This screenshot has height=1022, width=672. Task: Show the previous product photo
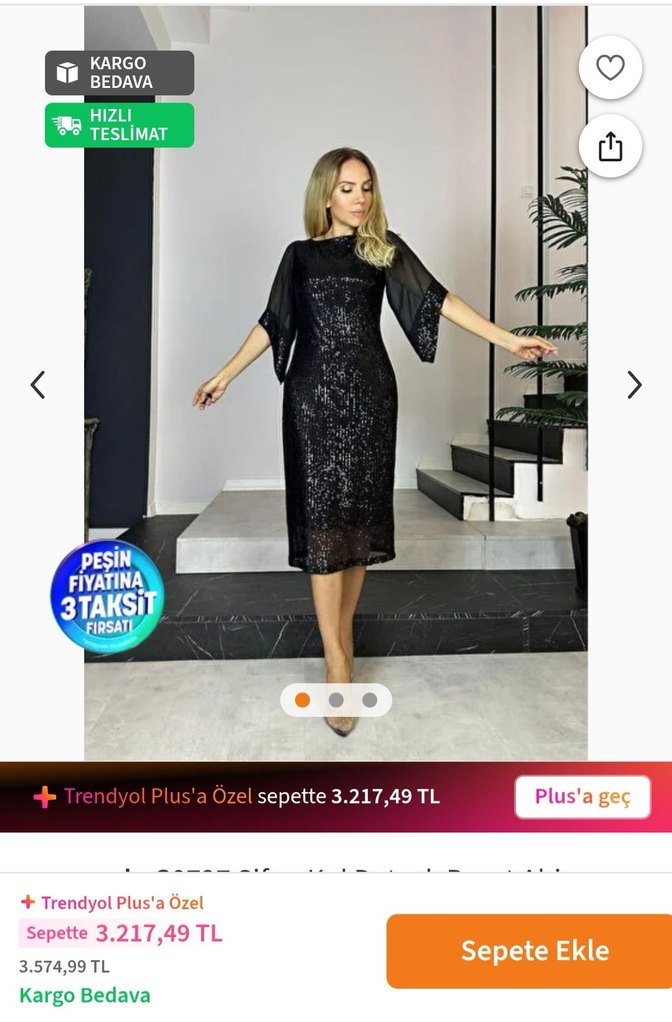click(38, 385)
